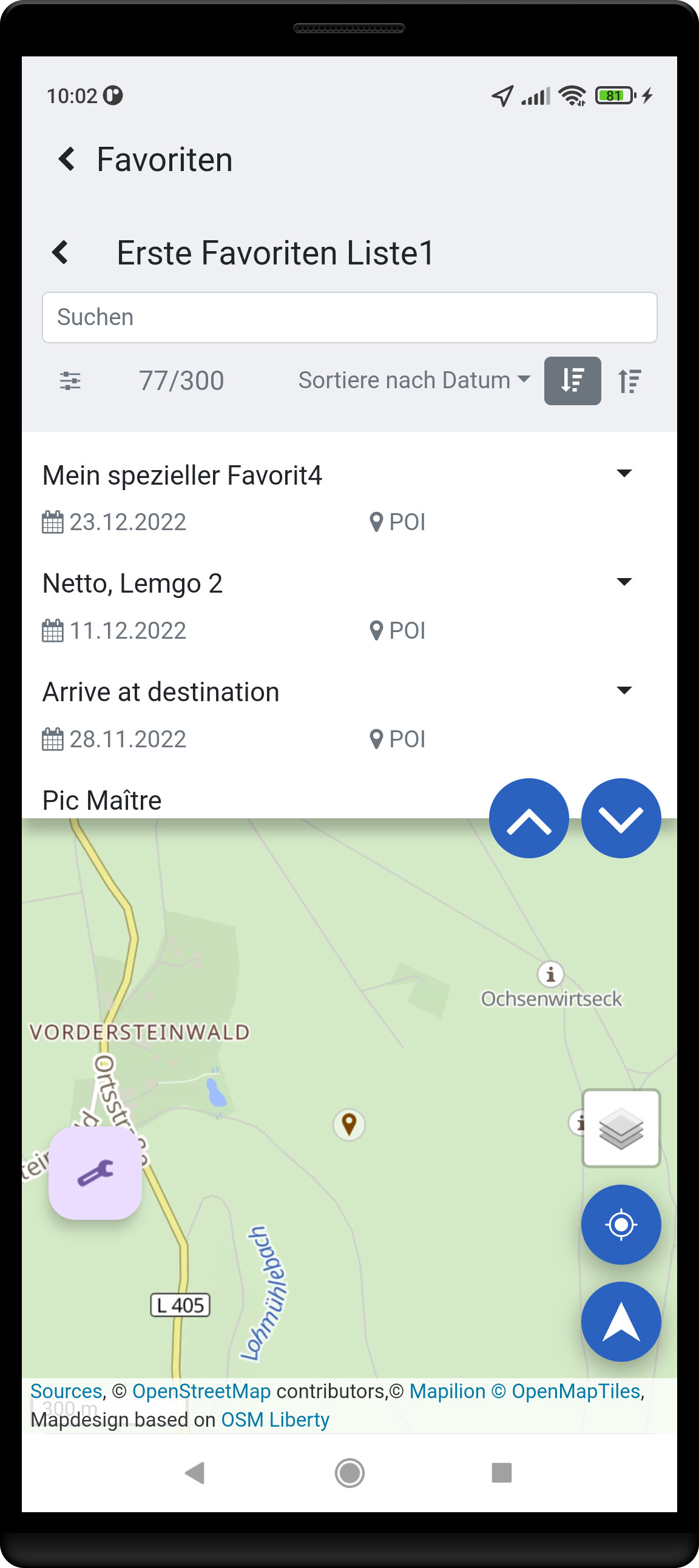Open the OpenStreetMap attribution link
The width and height of the screenshot is (699, 1568).
tap(201, 1391)
